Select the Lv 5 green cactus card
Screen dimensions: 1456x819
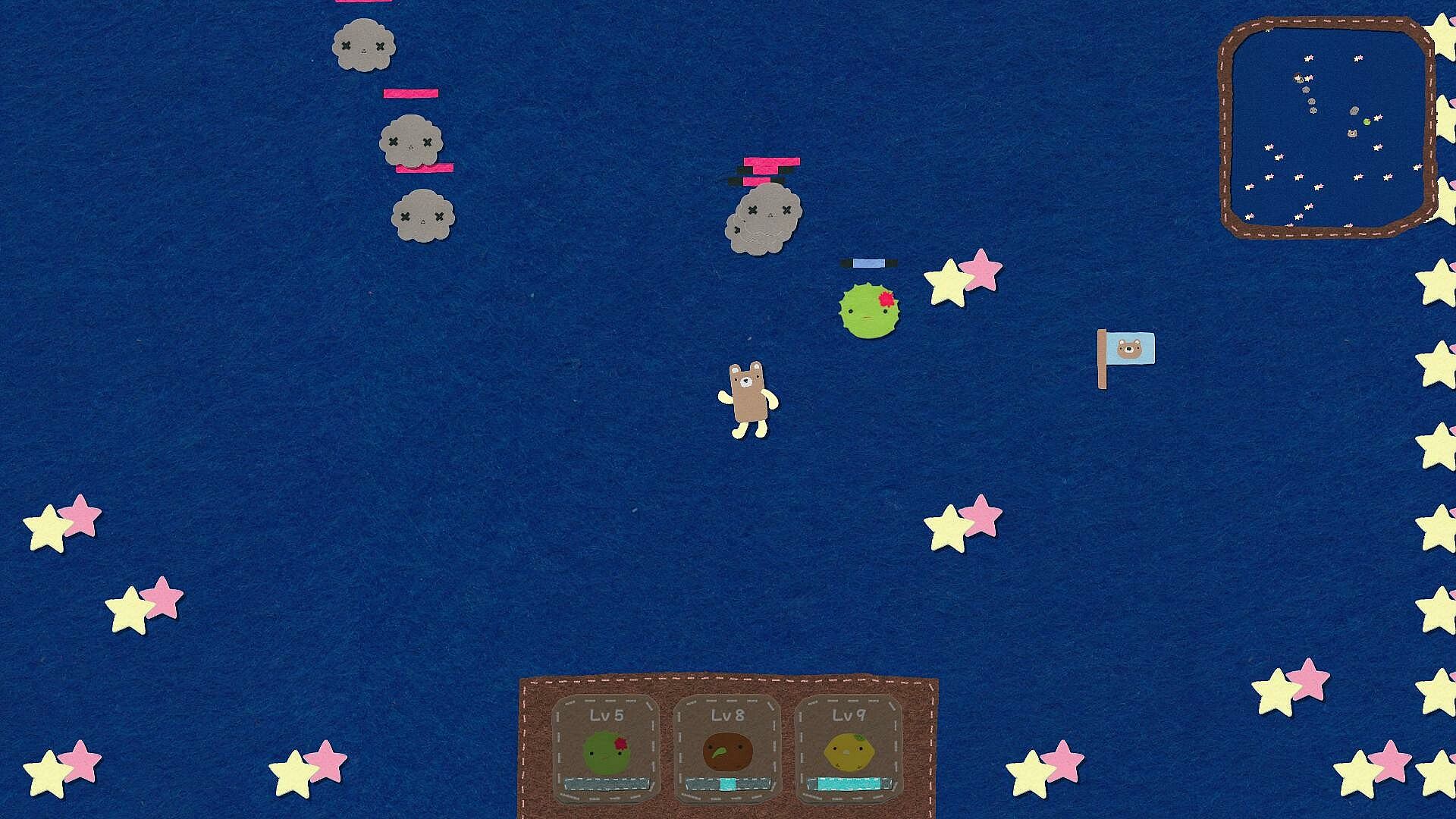point(606,748)
